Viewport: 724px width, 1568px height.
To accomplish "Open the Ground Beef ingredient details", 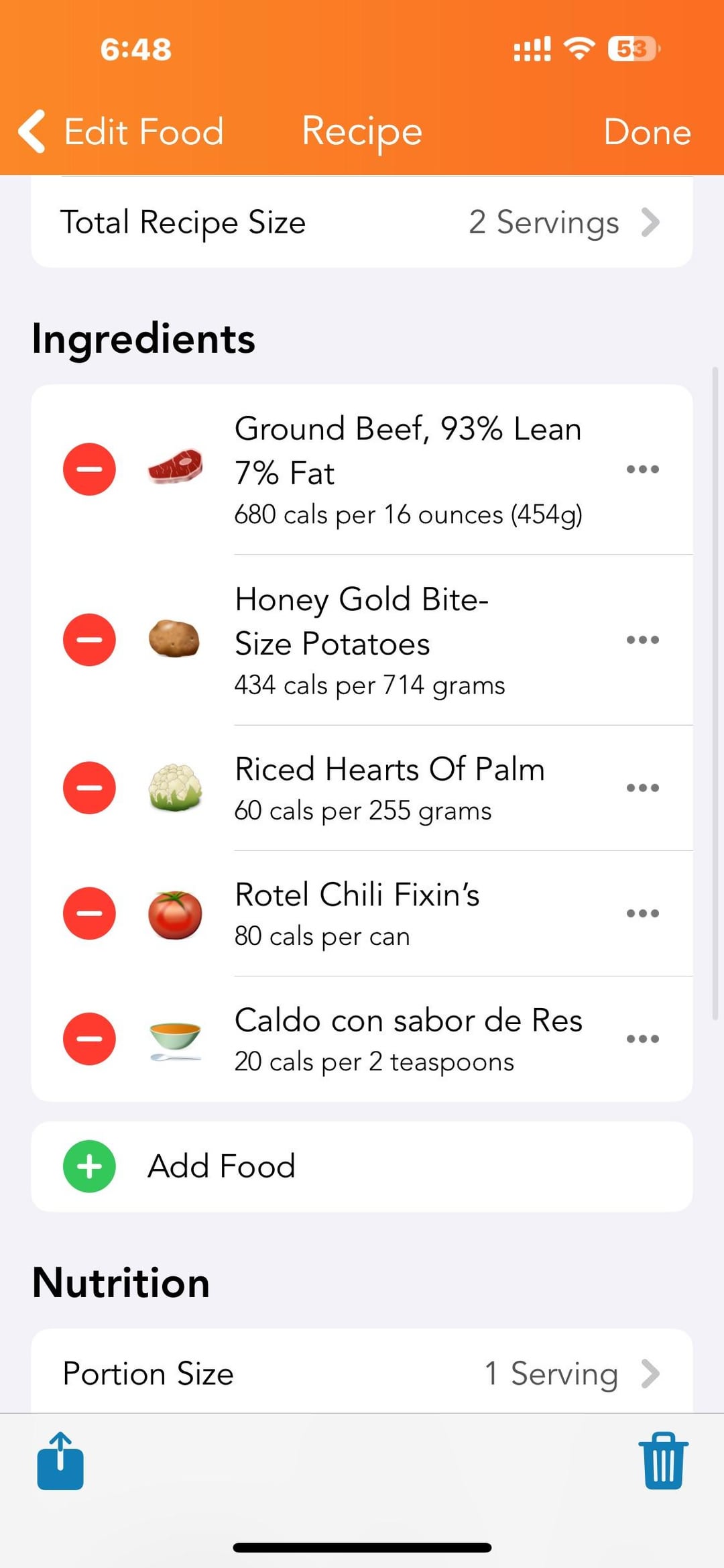I will click(409, 470).
